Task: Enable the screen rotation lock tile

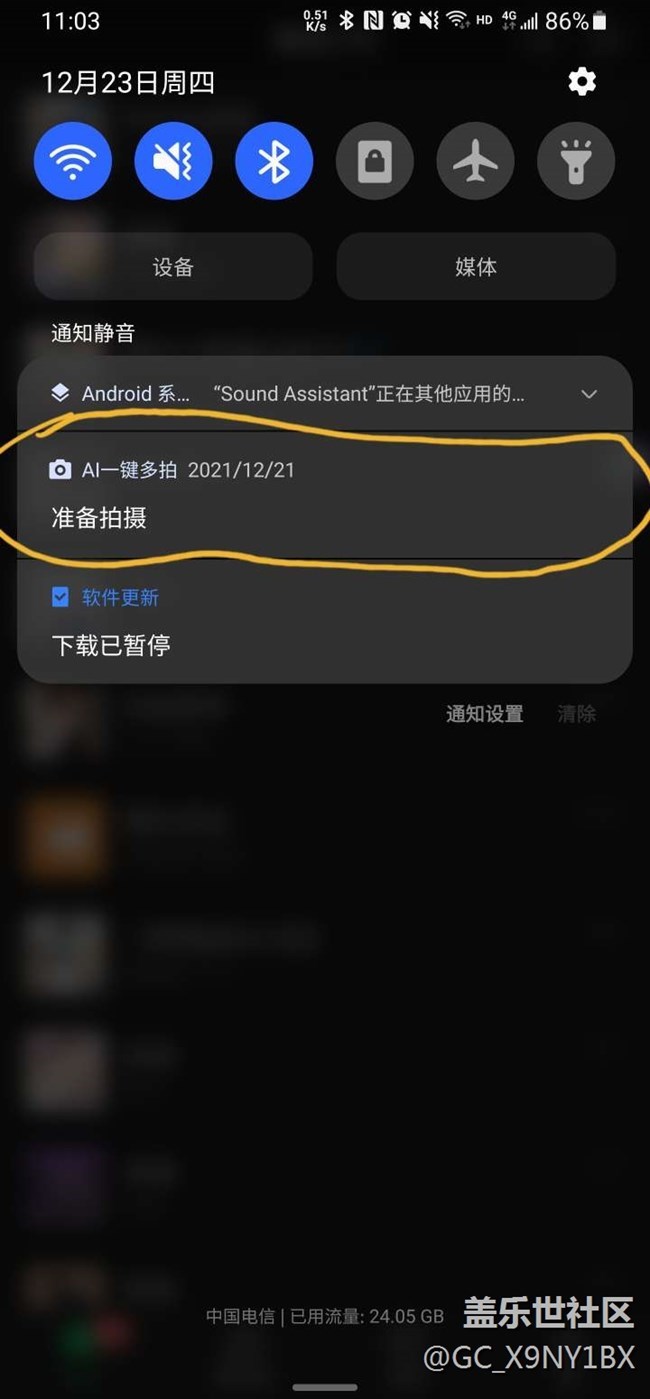Action: click(375, 161)
